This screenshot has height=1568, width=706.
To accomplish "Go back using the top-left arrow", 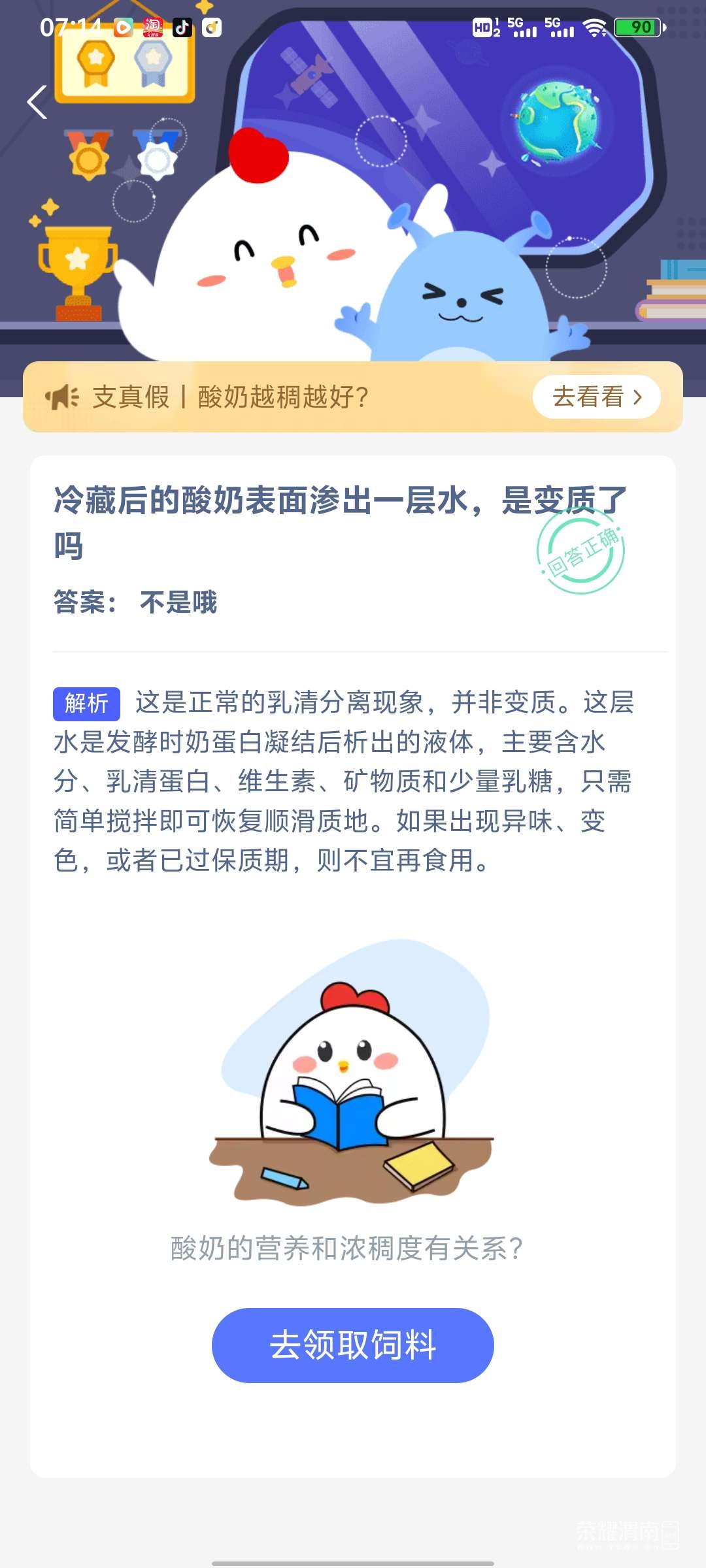I will (x=37, y=103).
